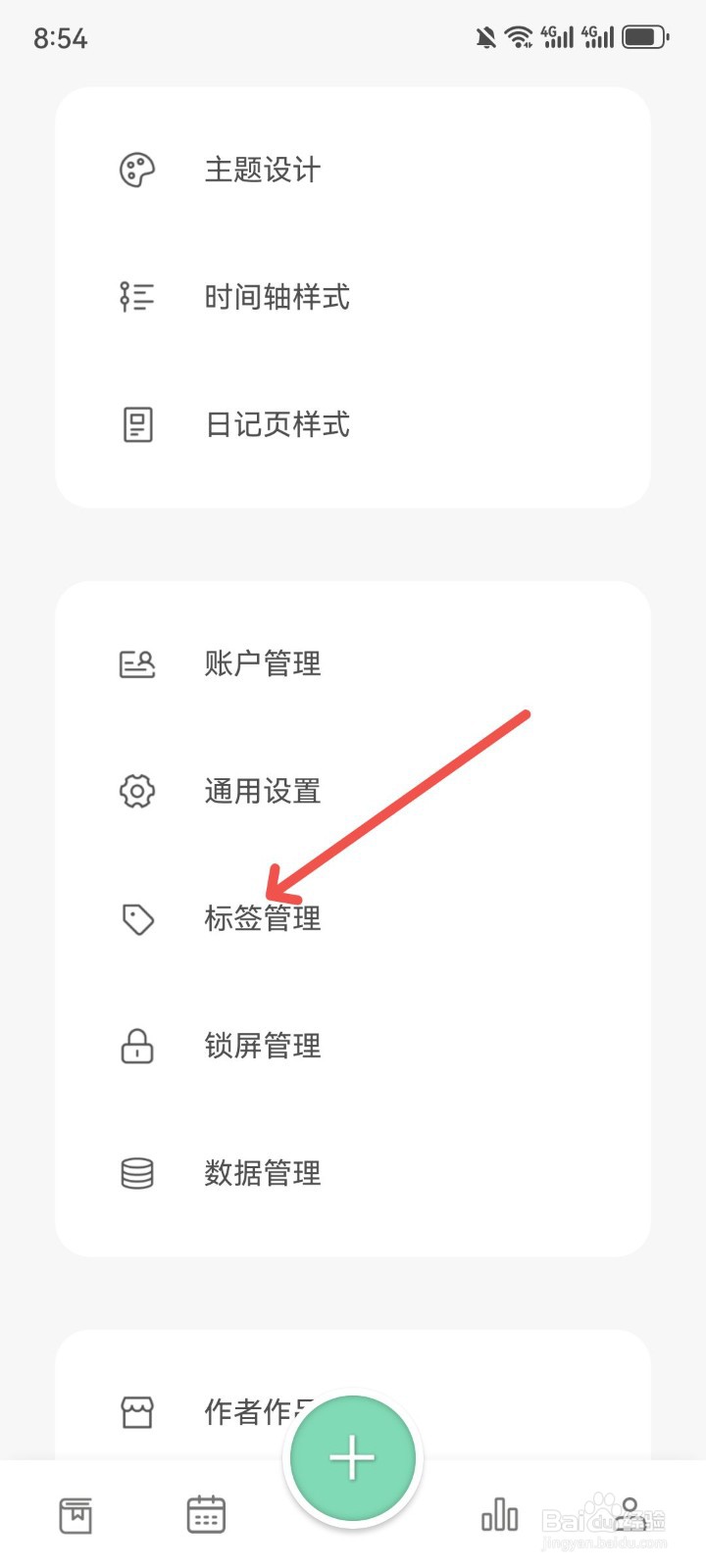This screenshot has width=706, height=1568.
Task: Open the statistics chart tab
Action: [499, 1514]
